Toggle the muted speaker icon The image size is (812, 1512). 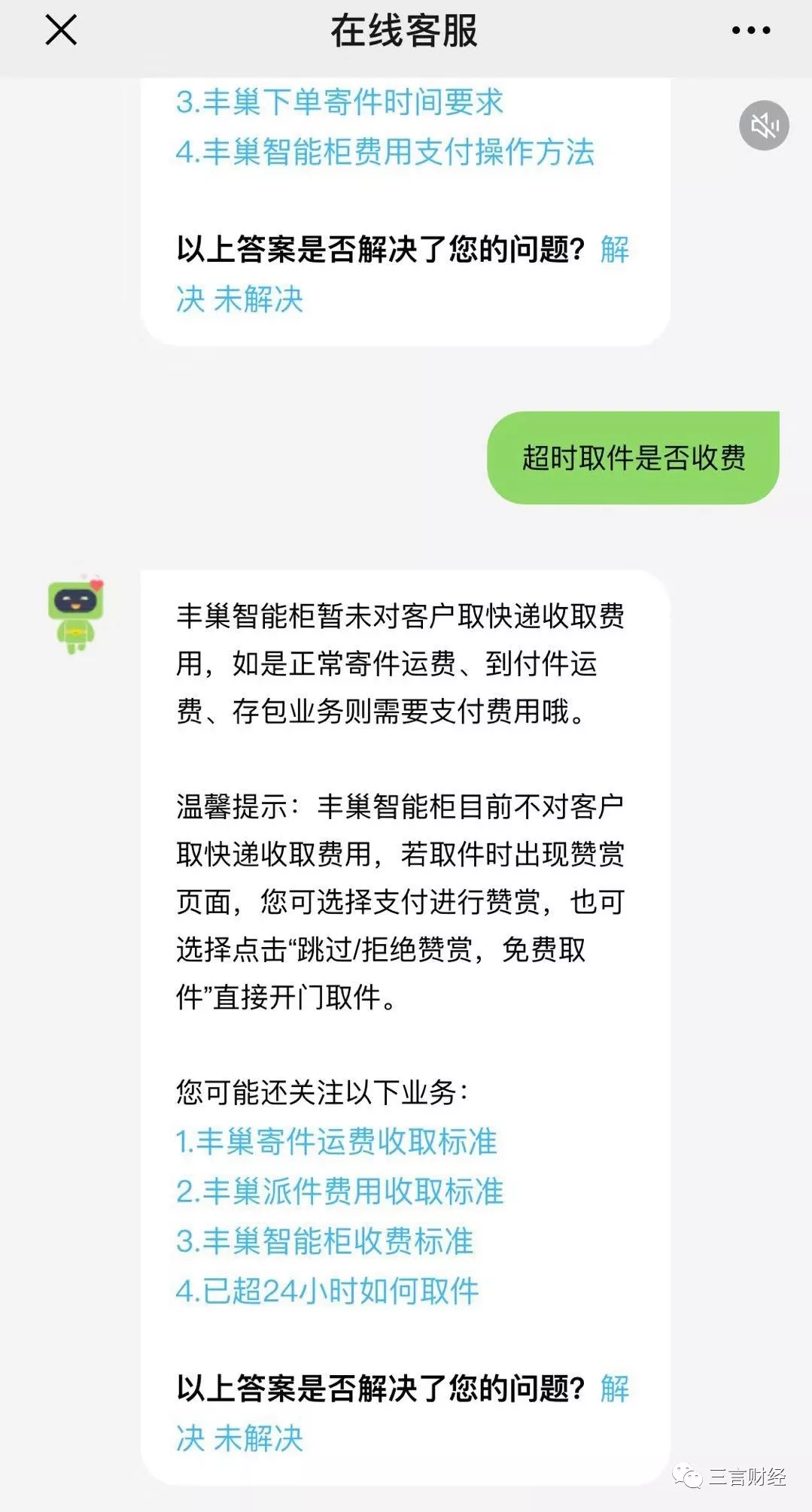[764, 125]
